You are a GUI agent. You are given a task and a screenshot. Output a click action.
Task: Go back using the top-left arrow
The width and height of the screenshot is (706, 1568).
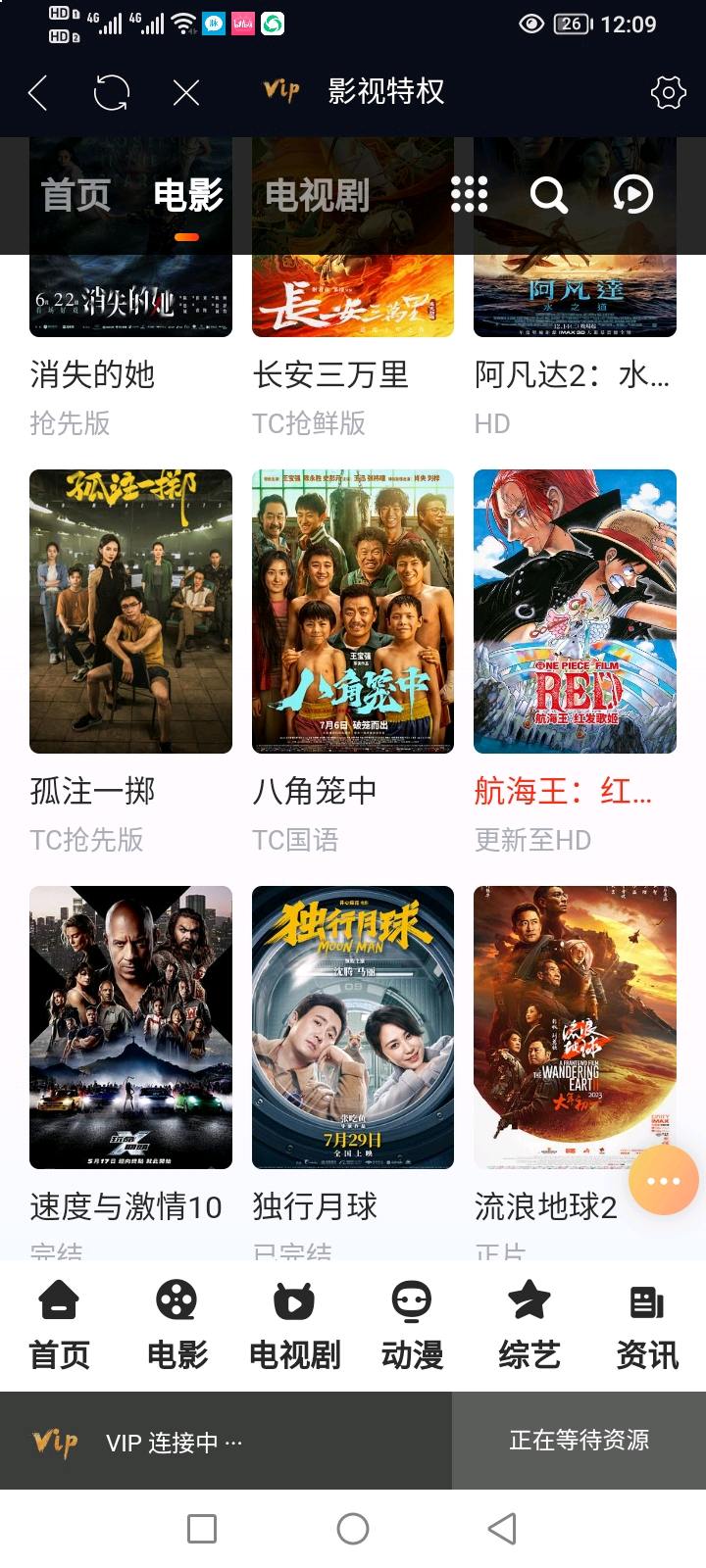[x=38, y=93]
